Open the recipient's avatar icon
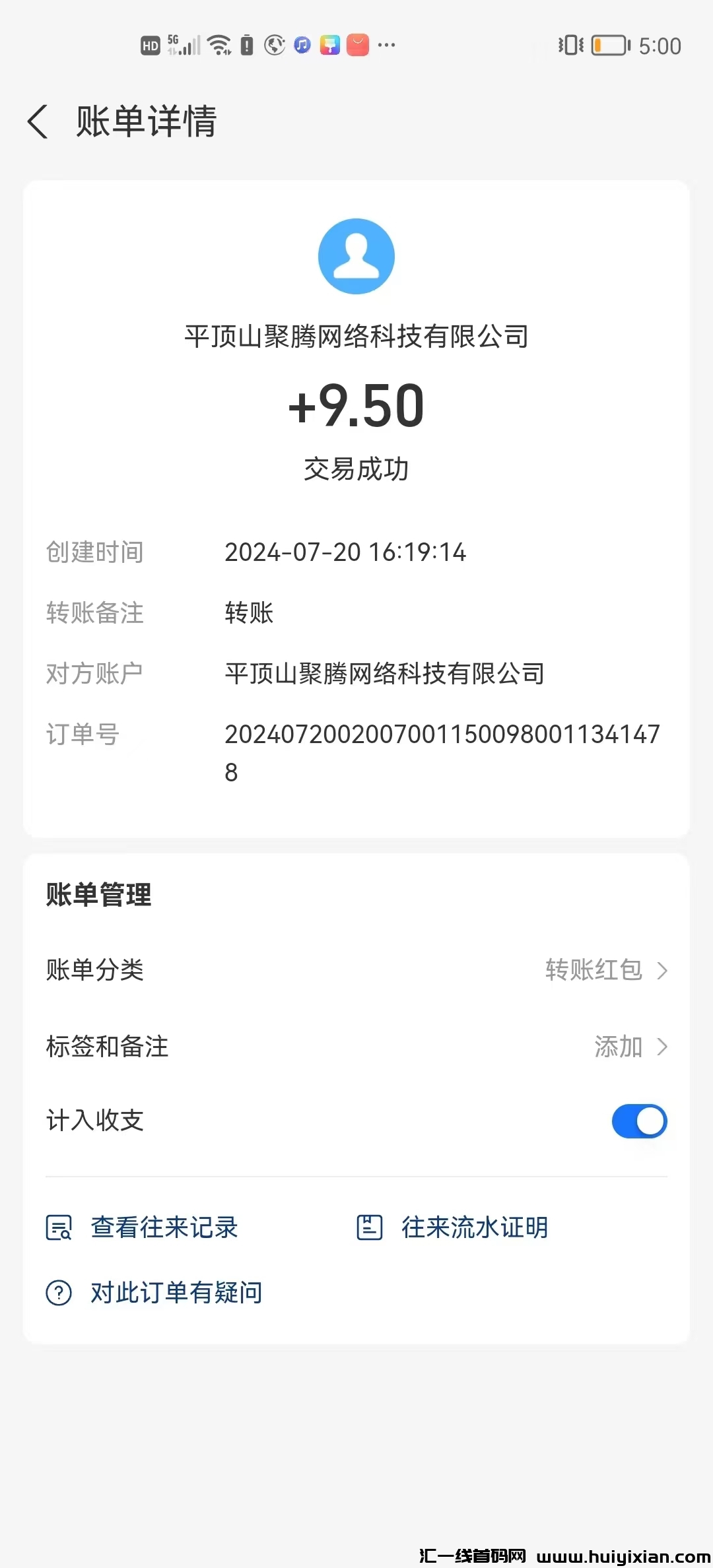713x1568 pixels. pos(356,256)
